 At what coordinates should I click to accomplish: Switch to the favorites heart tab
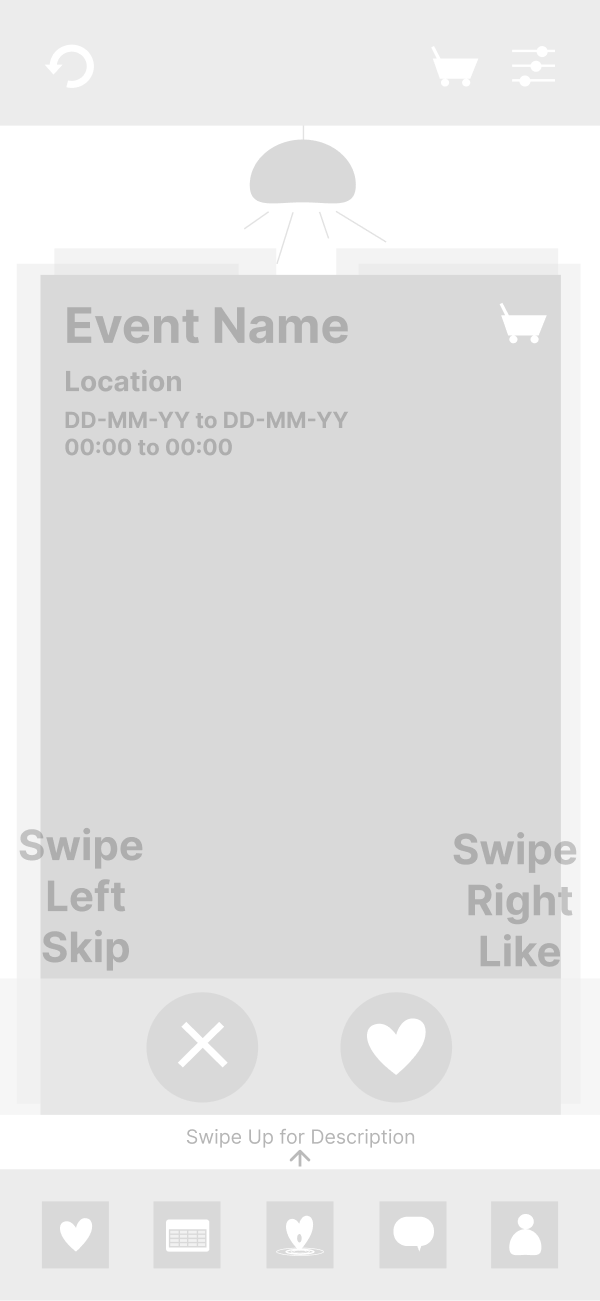coord(75,1235)
